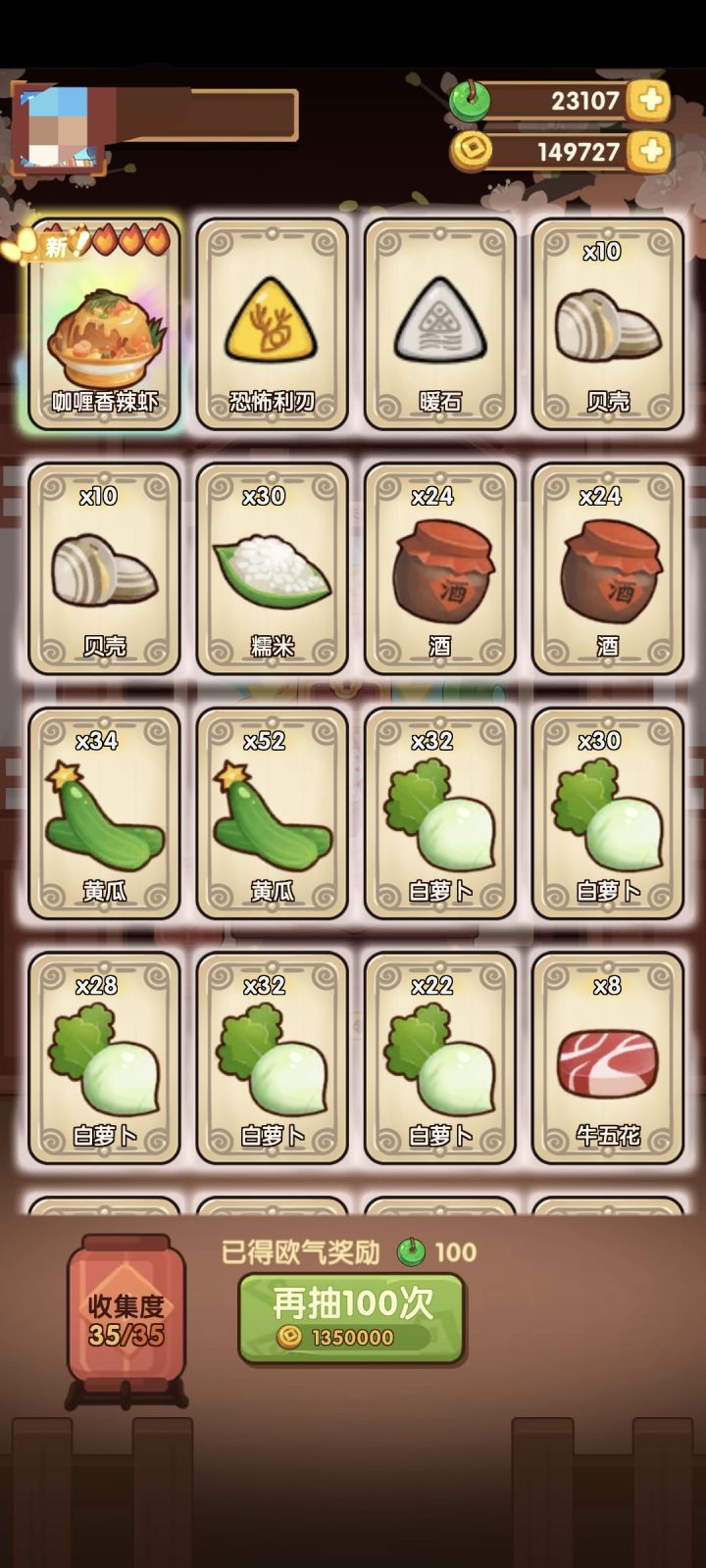Tap the plus button beside coin balance

coord(647,152)
